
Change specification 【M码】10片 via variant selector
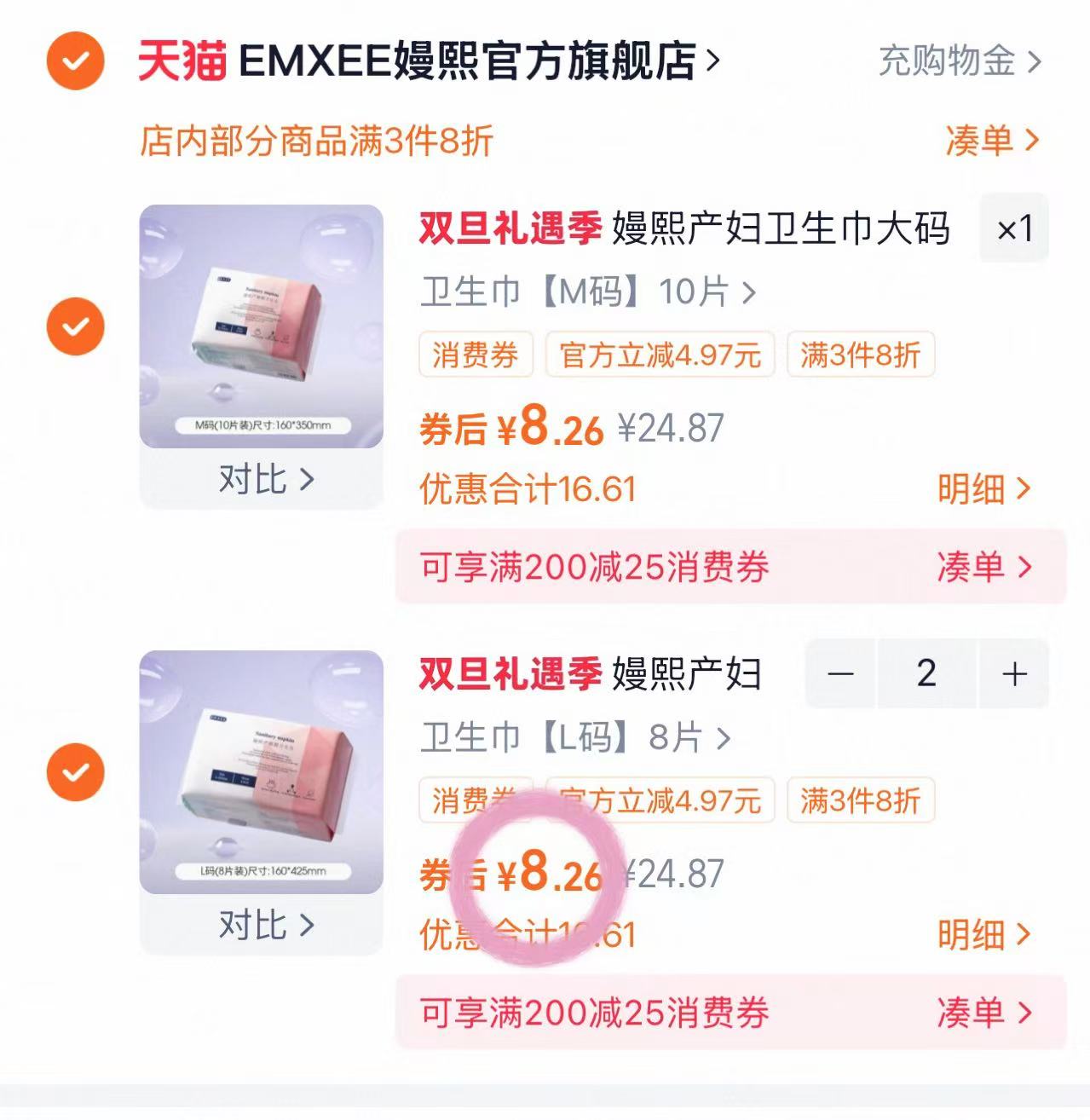(x=584, y=292)
